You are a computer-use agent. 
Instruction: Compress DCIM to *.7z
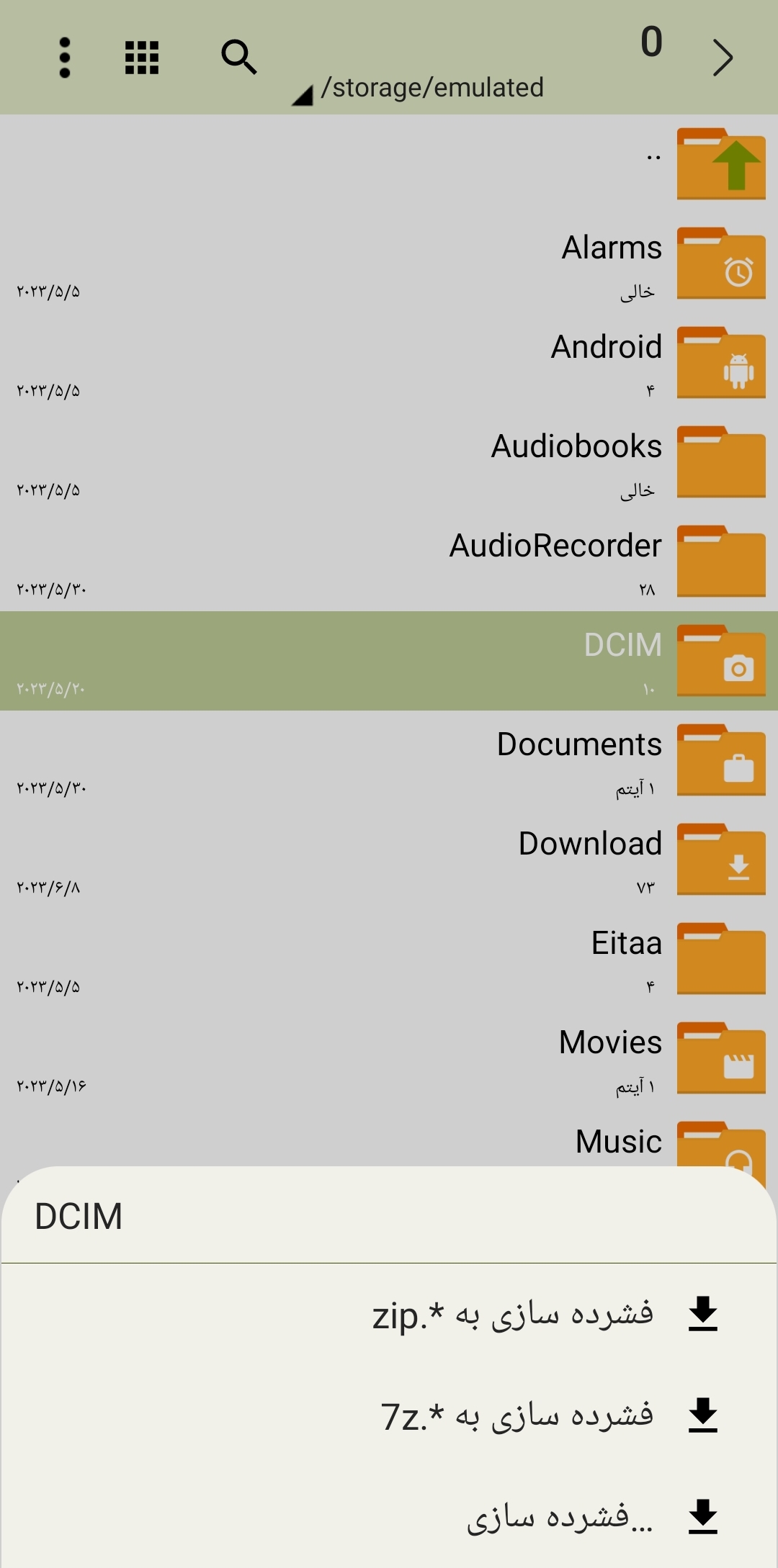click(389, 1416)
